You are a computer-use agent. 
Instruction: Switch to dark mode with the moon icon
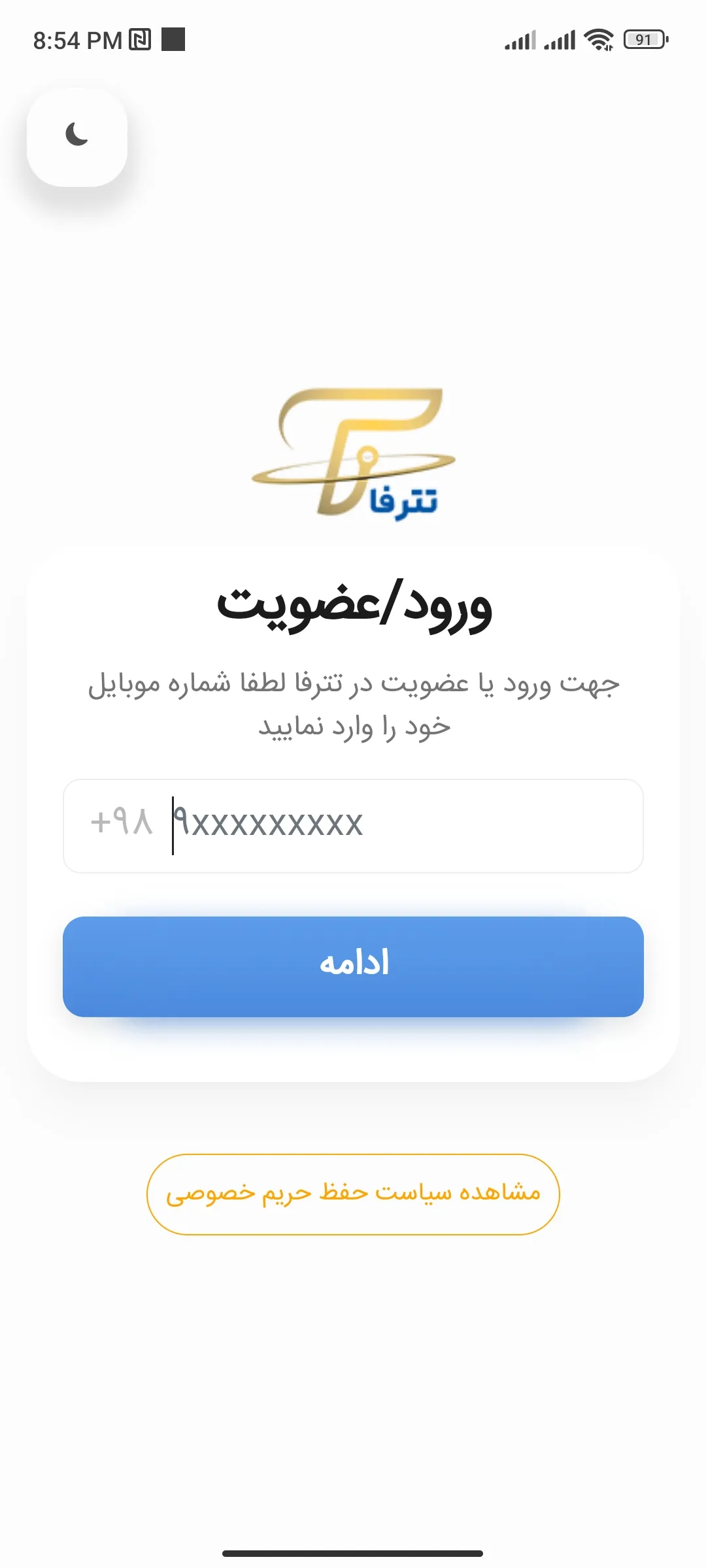click(77, 136)
